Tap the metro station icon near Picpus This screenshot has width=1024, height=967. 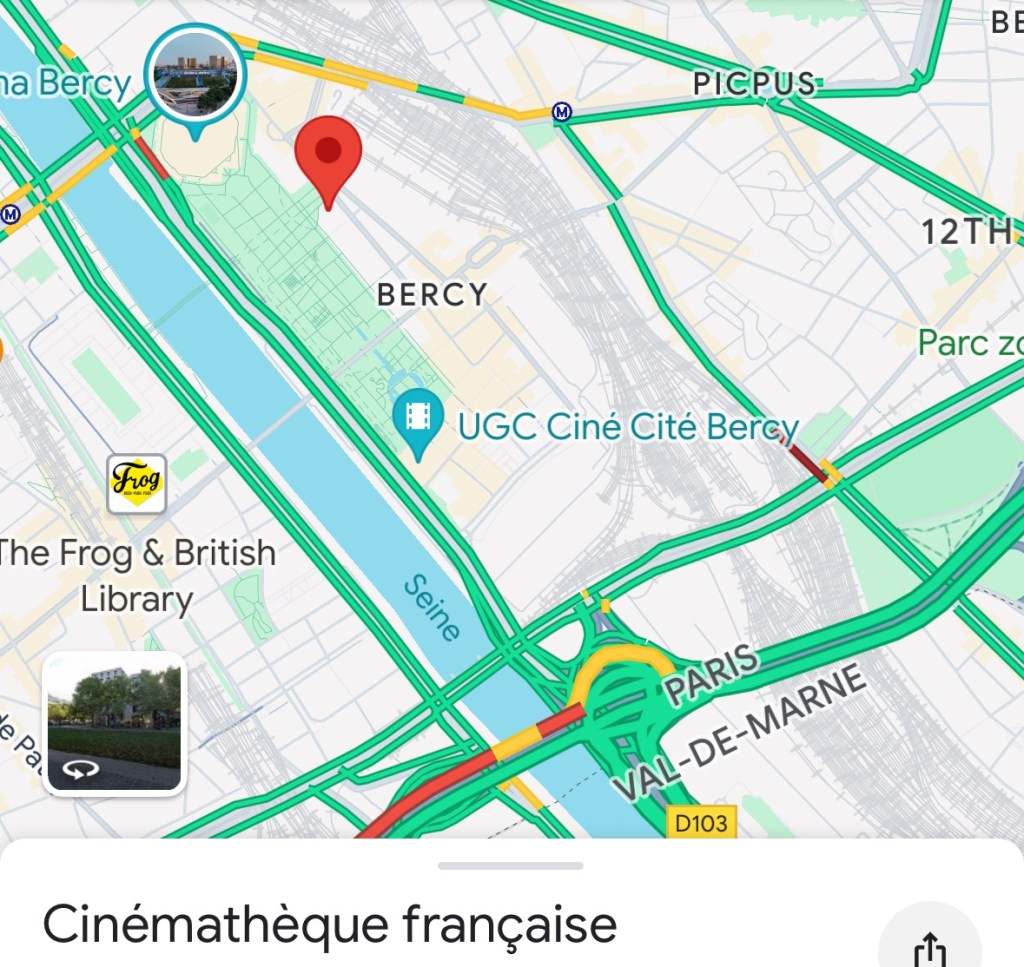coord(562,113)
